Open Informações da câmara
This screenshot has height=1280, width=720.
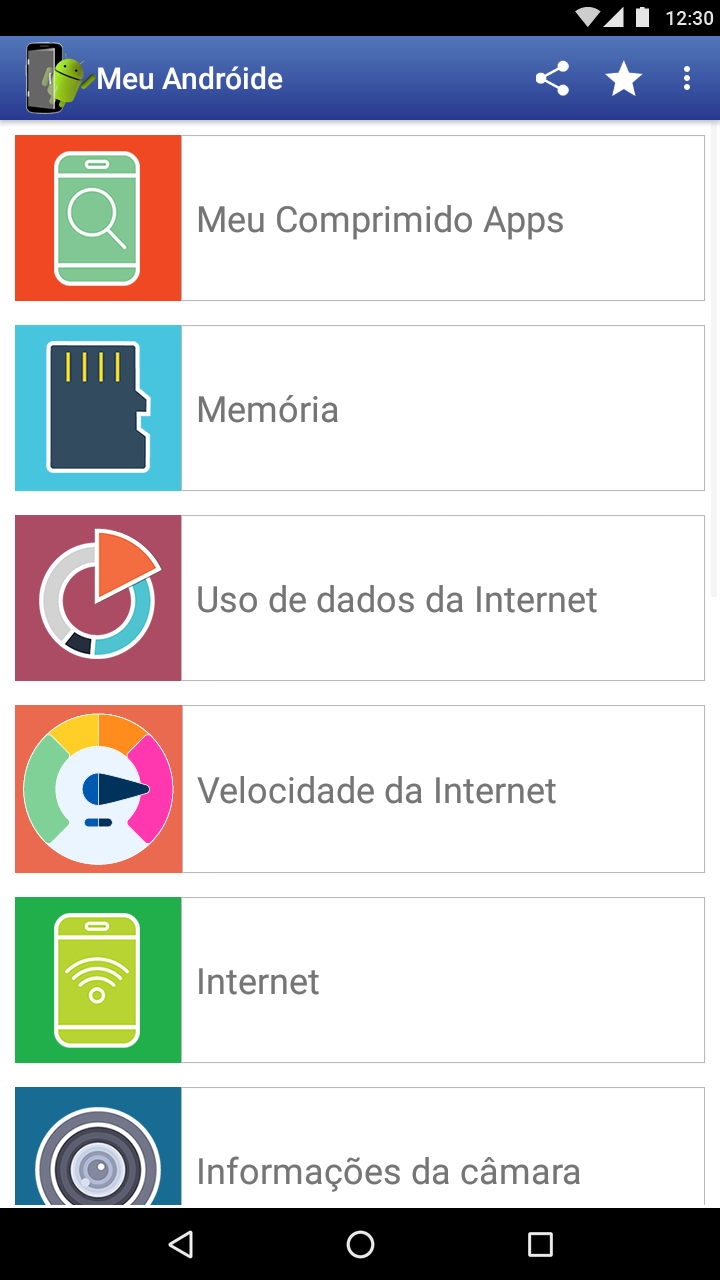[x=360, y=1147]
